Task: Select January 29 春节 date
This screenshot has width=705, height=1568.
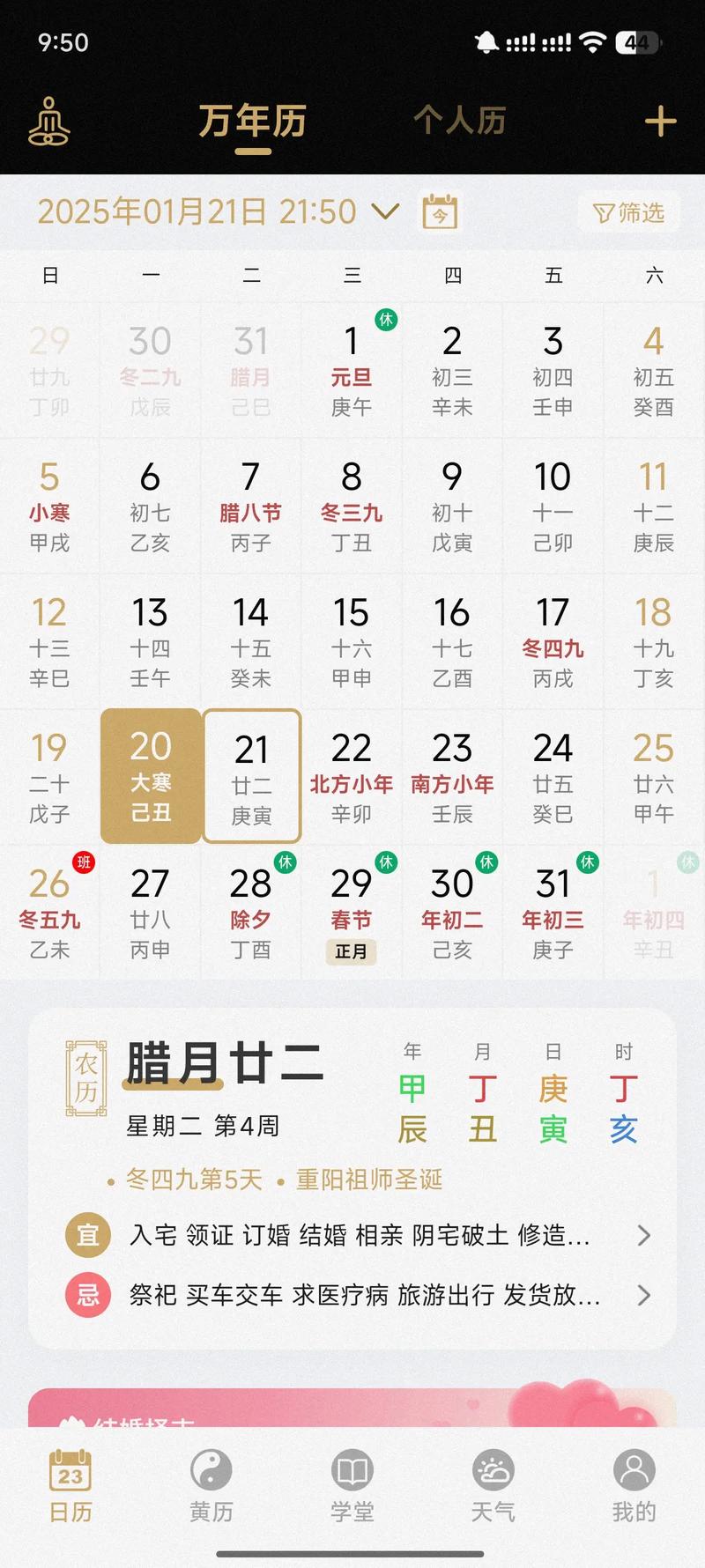Action: click(352, 912)
